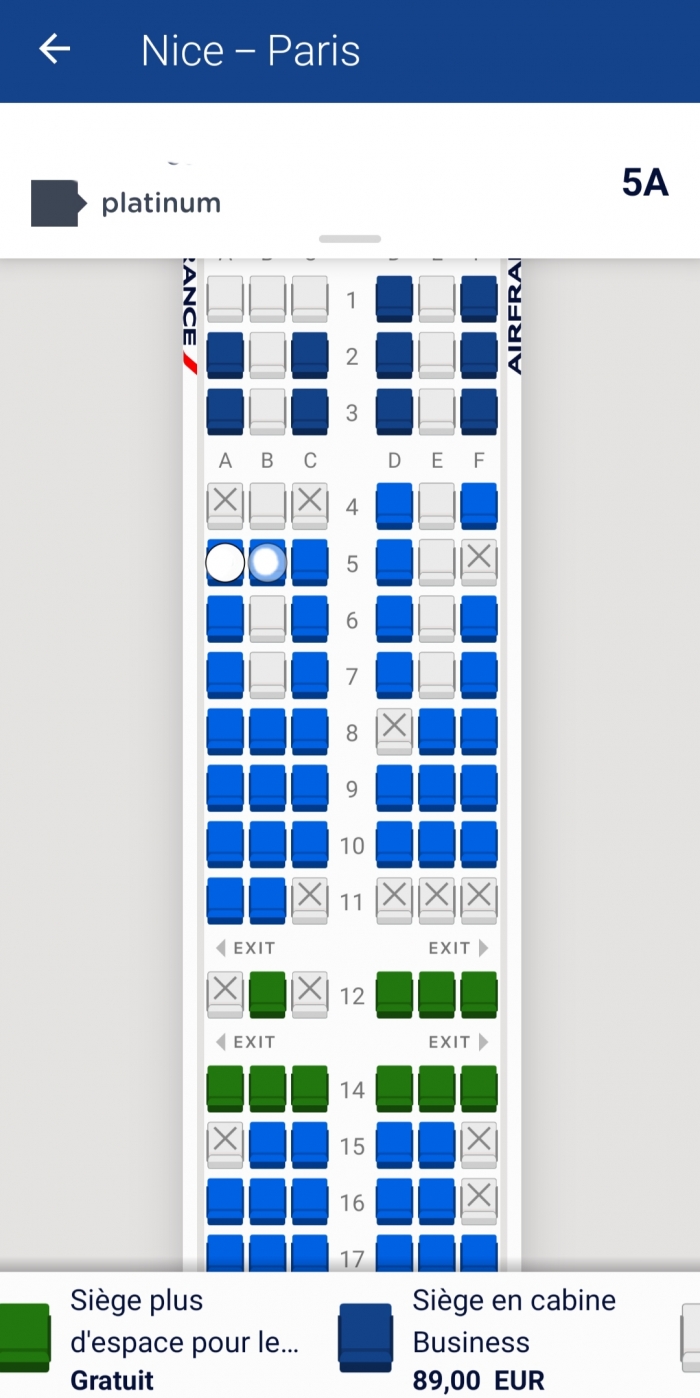The height and width of the screenshot is (1398, 700).
Task: Select seat 9E
Action: point(436,788)
